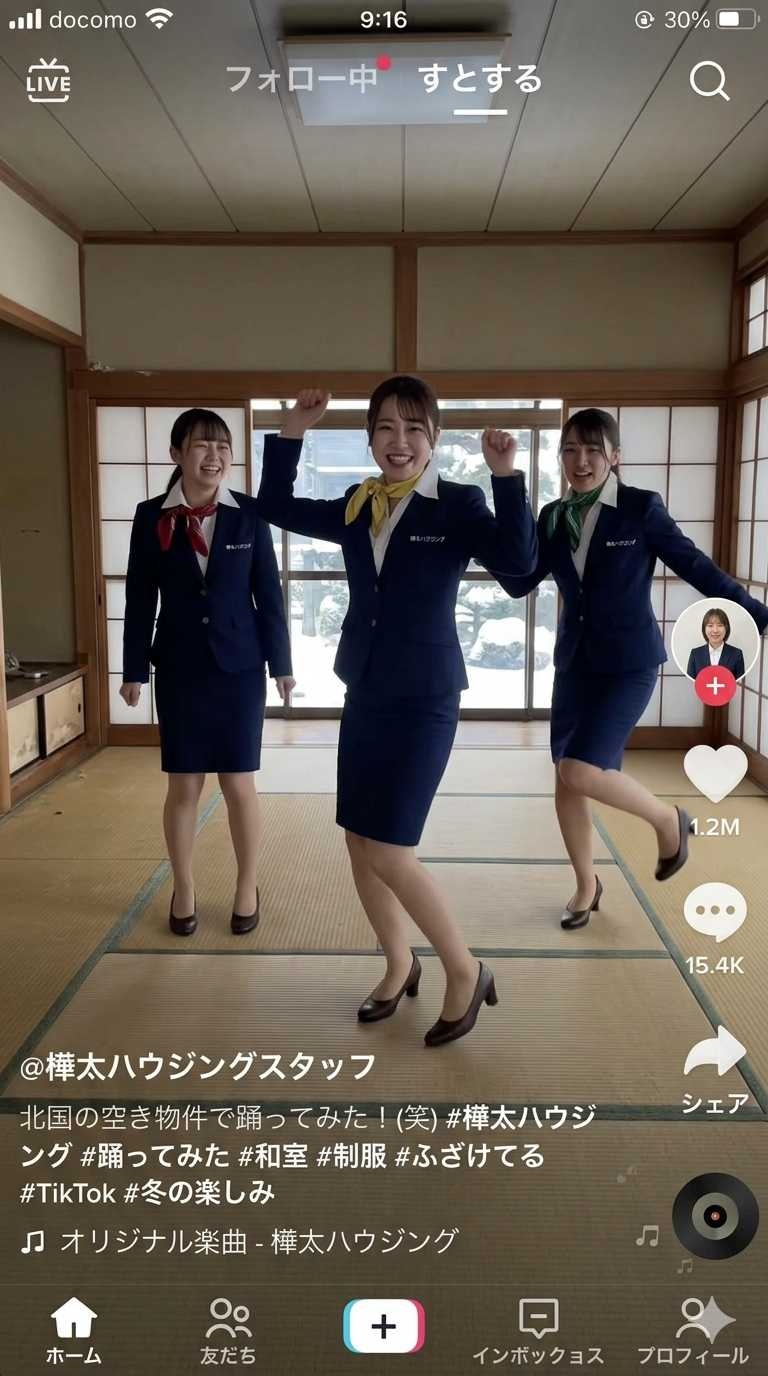This screenshot has height=1376, width=768.
Task: Go to the ホーム tab
Action: [x=74, y=1330]
